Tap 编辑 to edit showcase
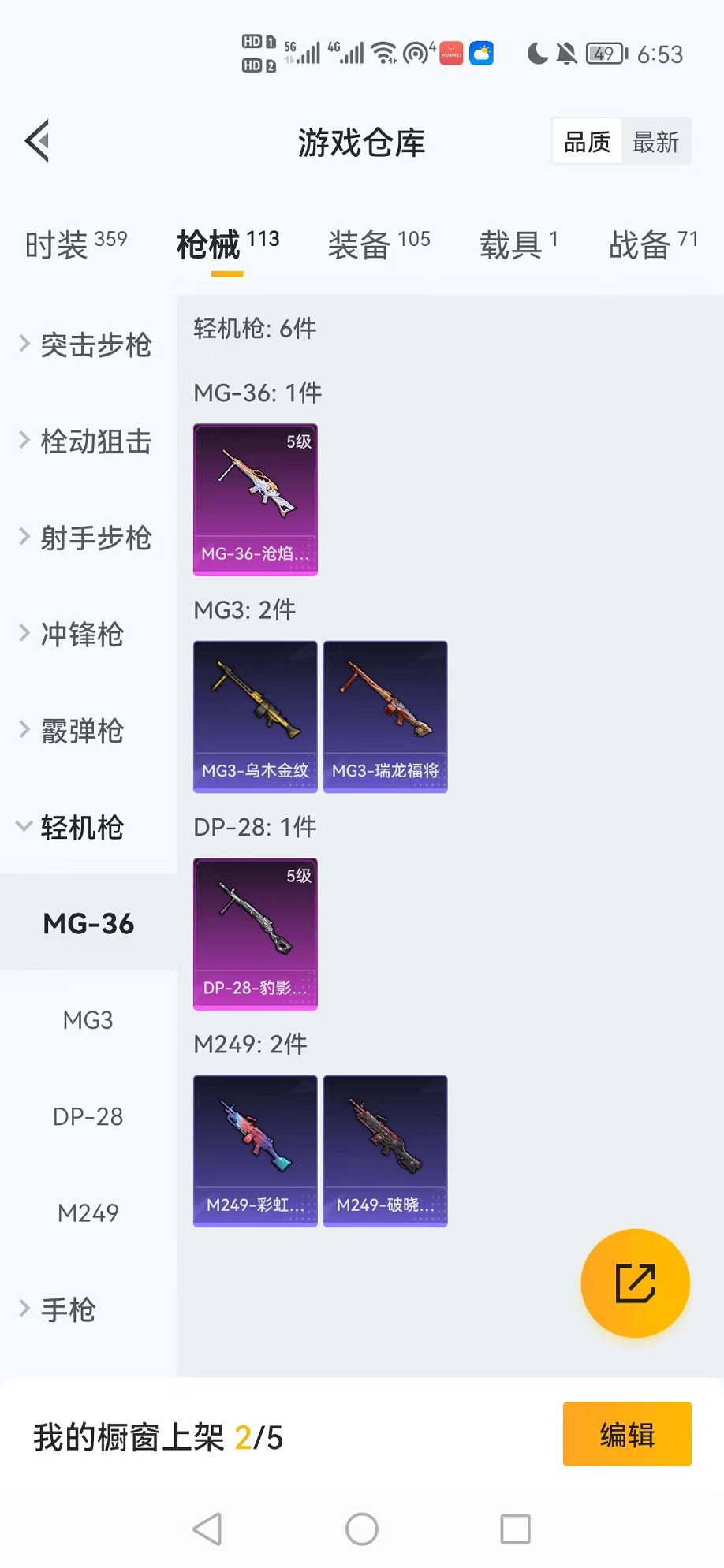Viewport: 724px width, 1568px height. (627, 1434)
